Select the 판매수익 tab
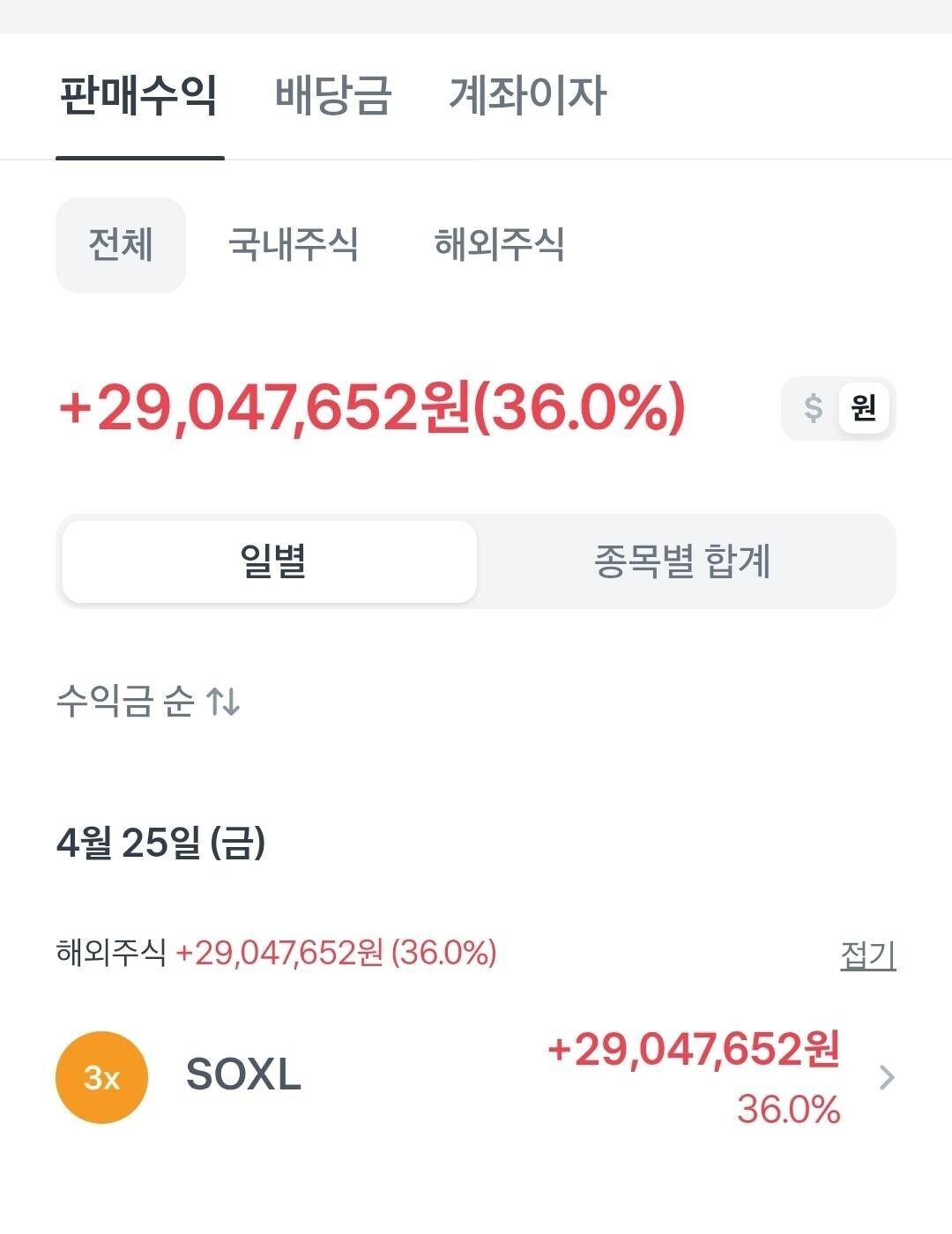Viewport: 952px width, 1234px height. (x=139, y=97)
